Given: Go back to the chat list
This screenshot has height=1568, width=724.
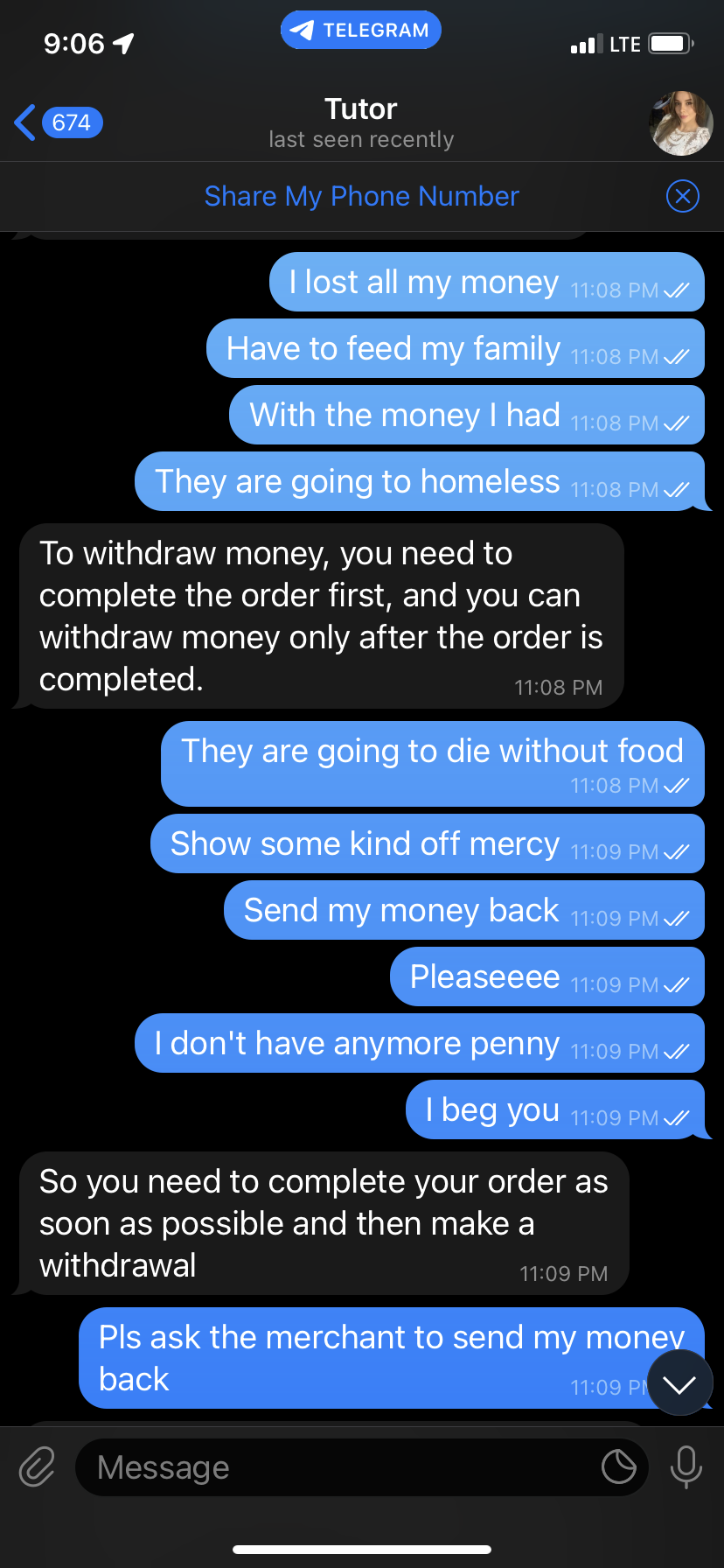Looking at the screenshot, I should click(x=58, y=122).
